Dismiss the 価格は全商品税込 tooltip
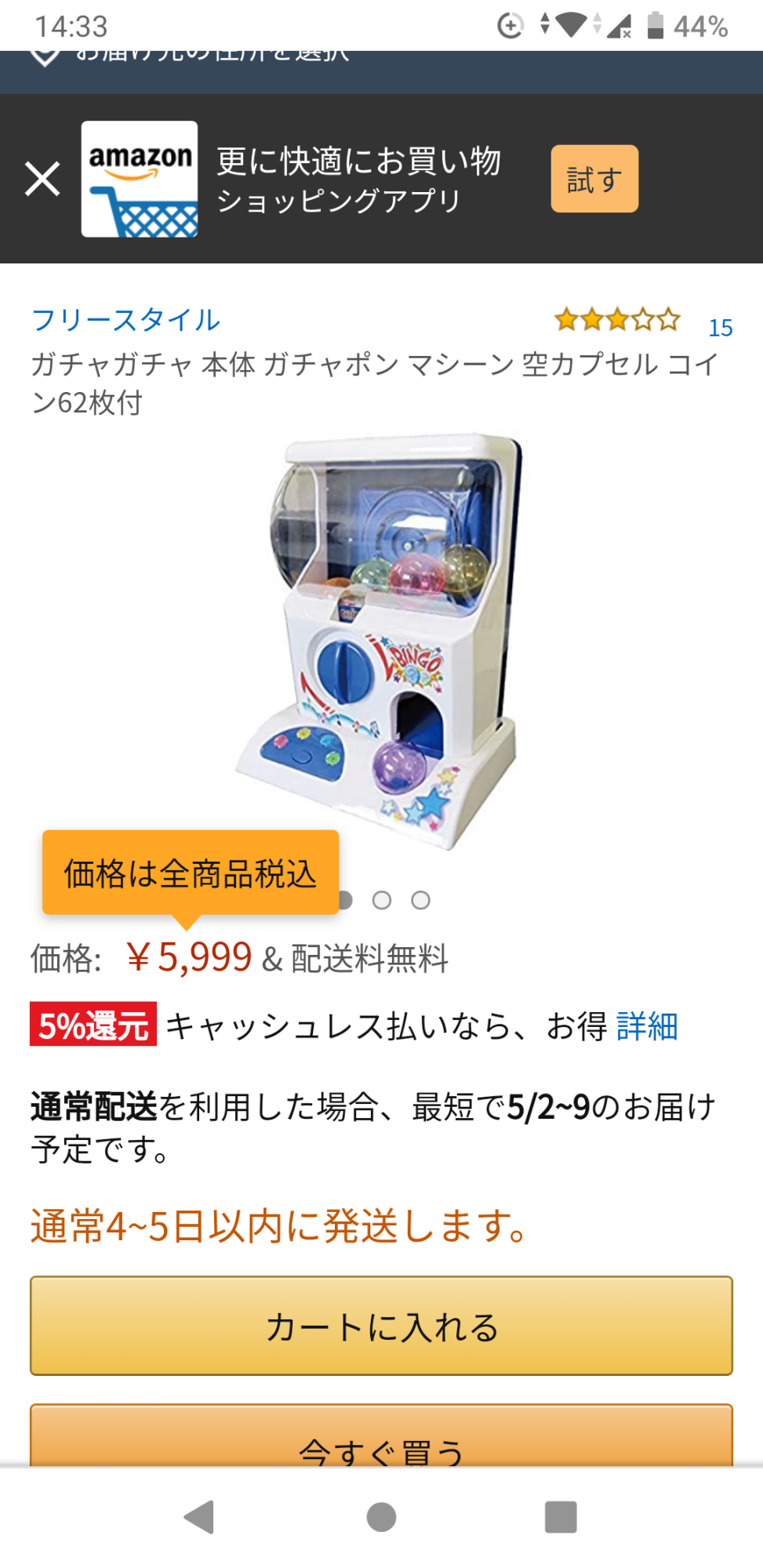 click(191, 873)
